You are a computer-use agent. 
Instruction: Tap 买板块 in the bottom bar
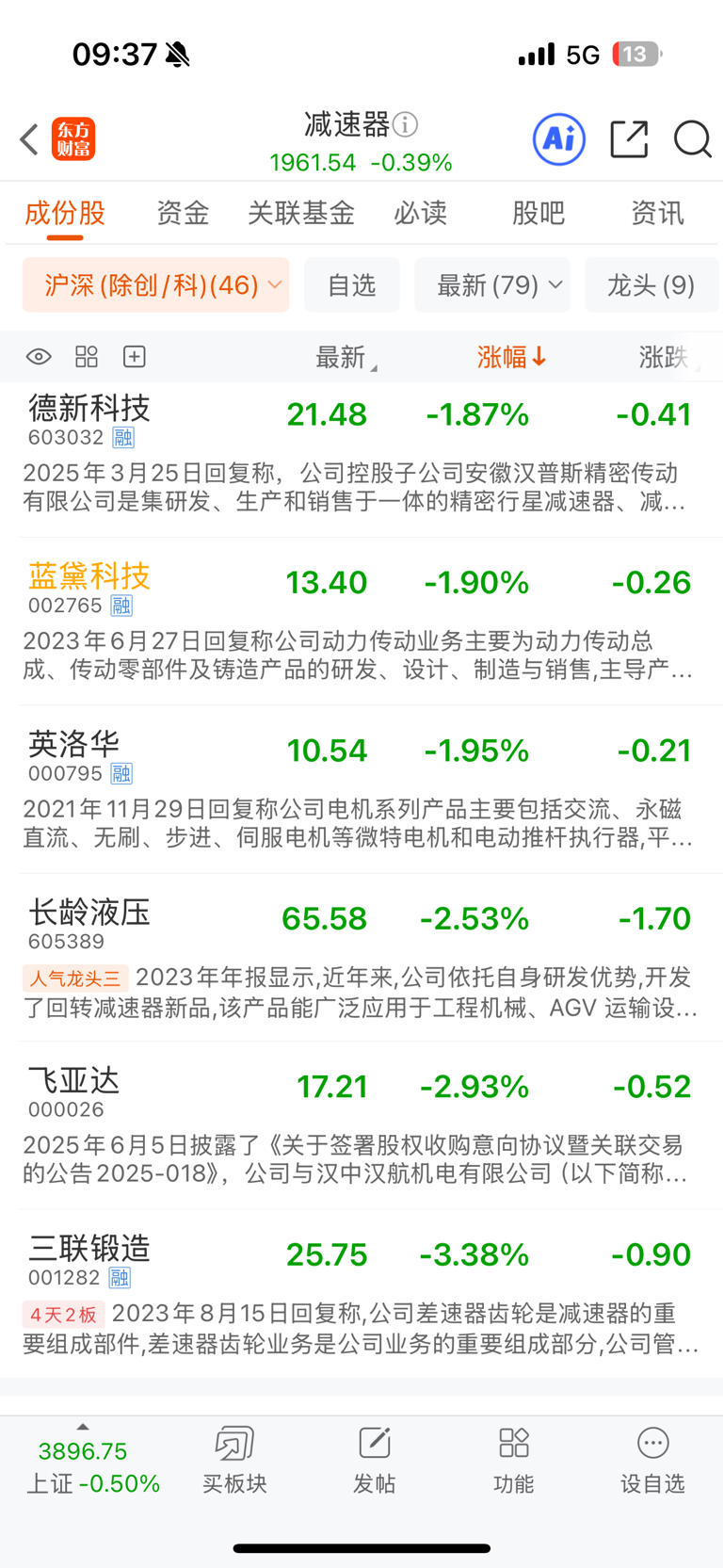[x=234, y=1458]
